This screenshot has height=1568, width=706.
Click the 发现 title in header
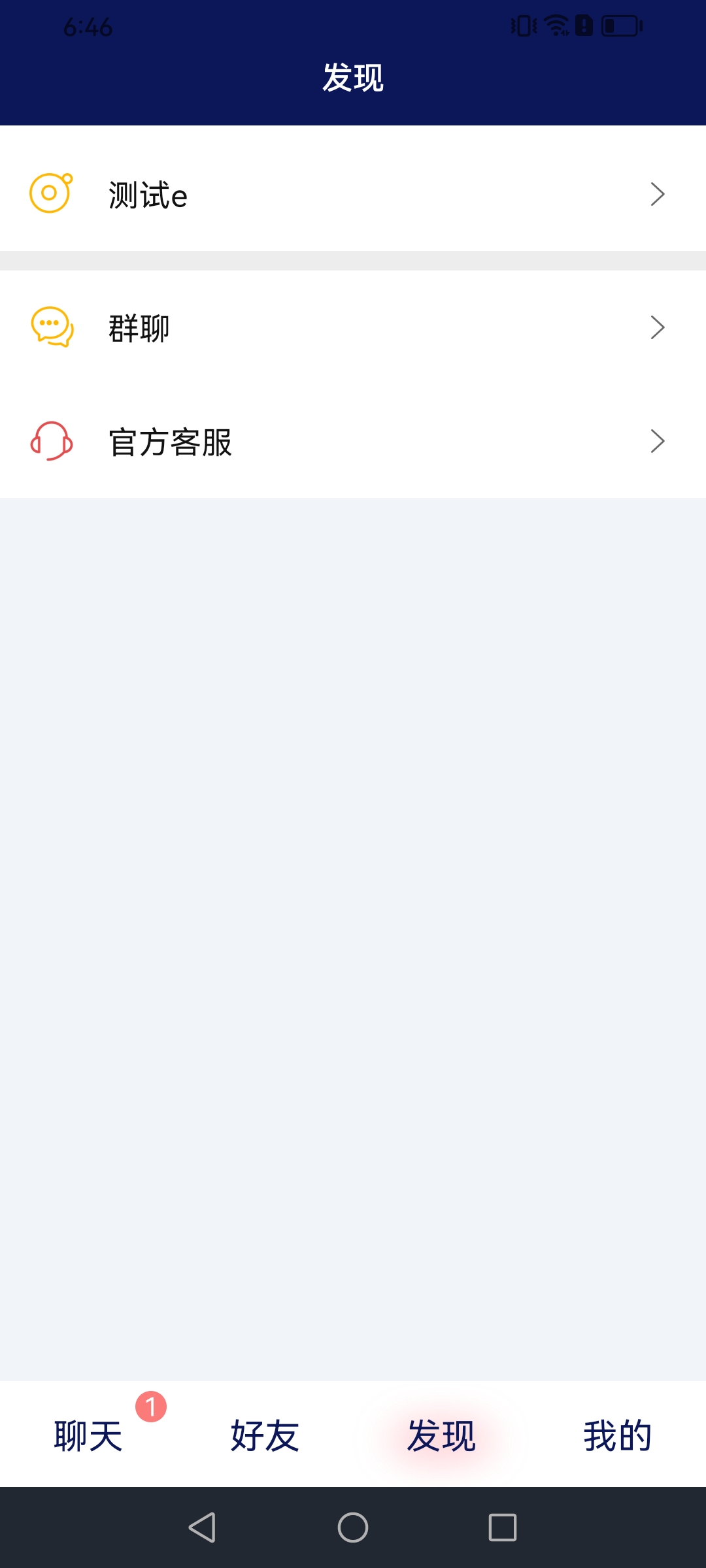pos(352,76)
